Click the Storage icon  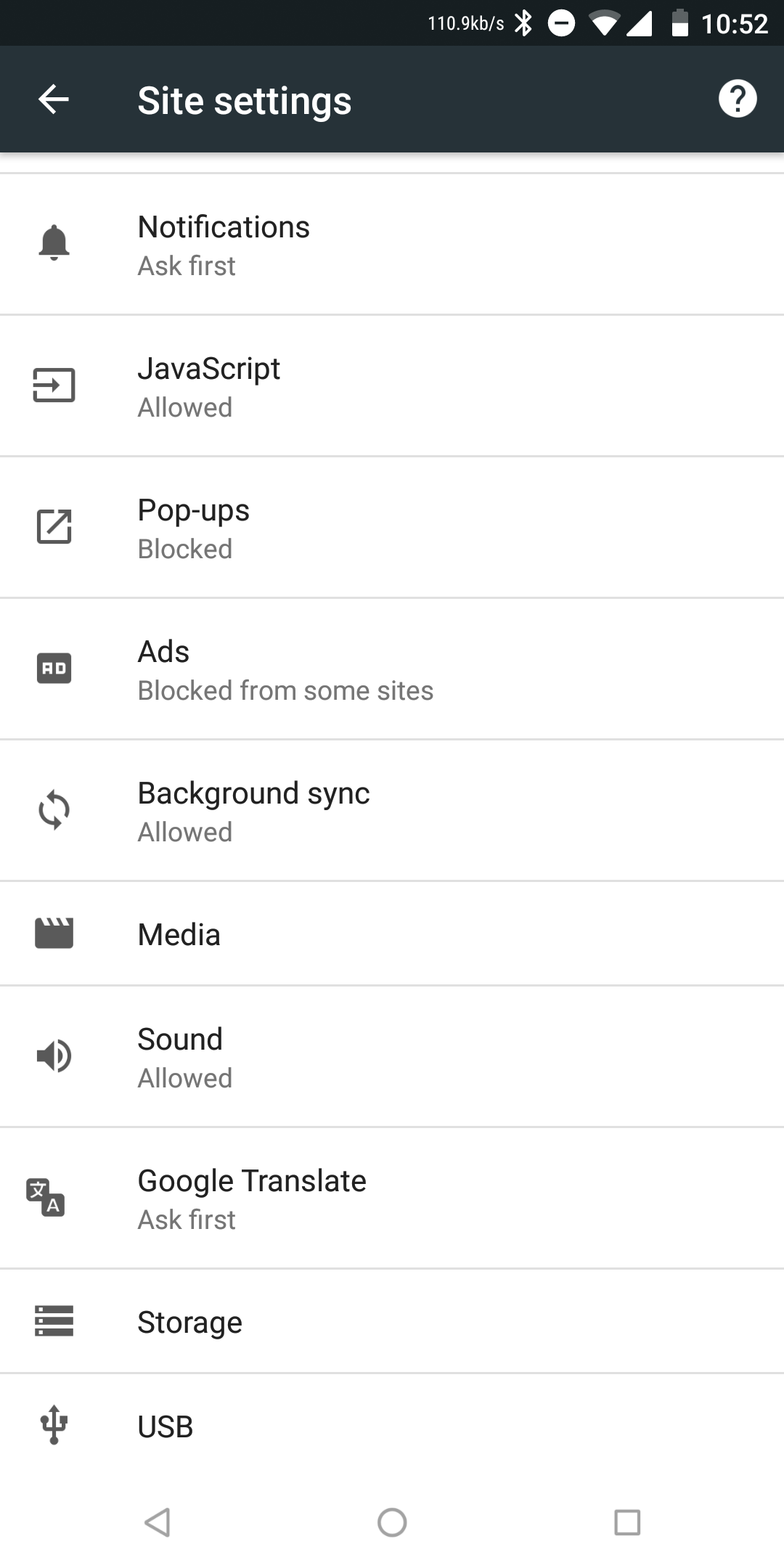click(x=53, y=1322)
